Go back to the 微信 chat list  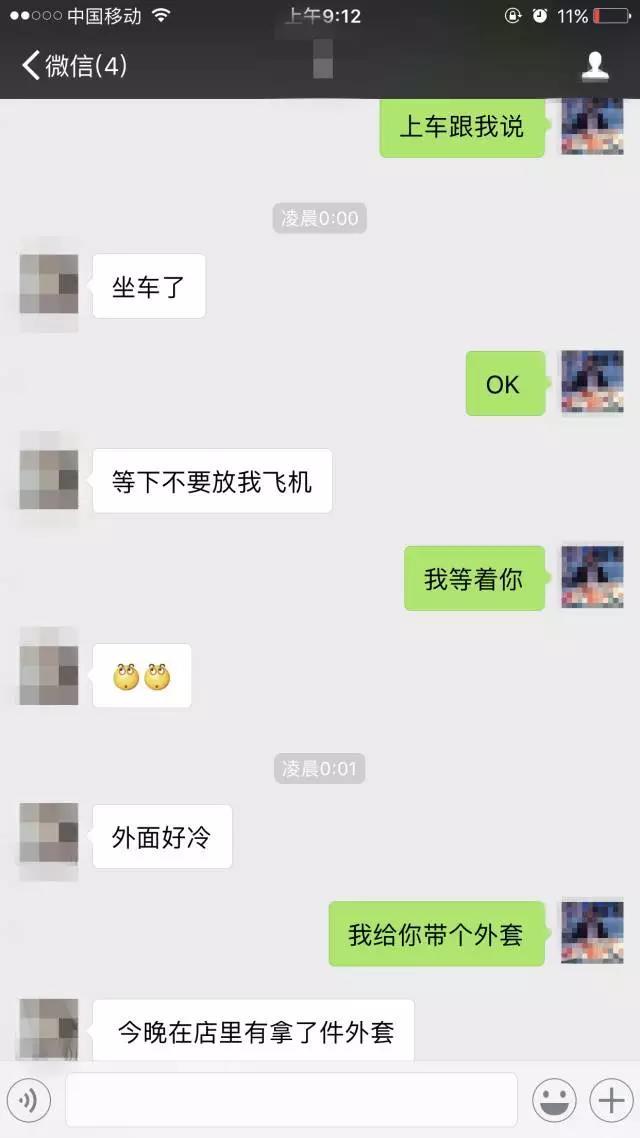point(73,66)
